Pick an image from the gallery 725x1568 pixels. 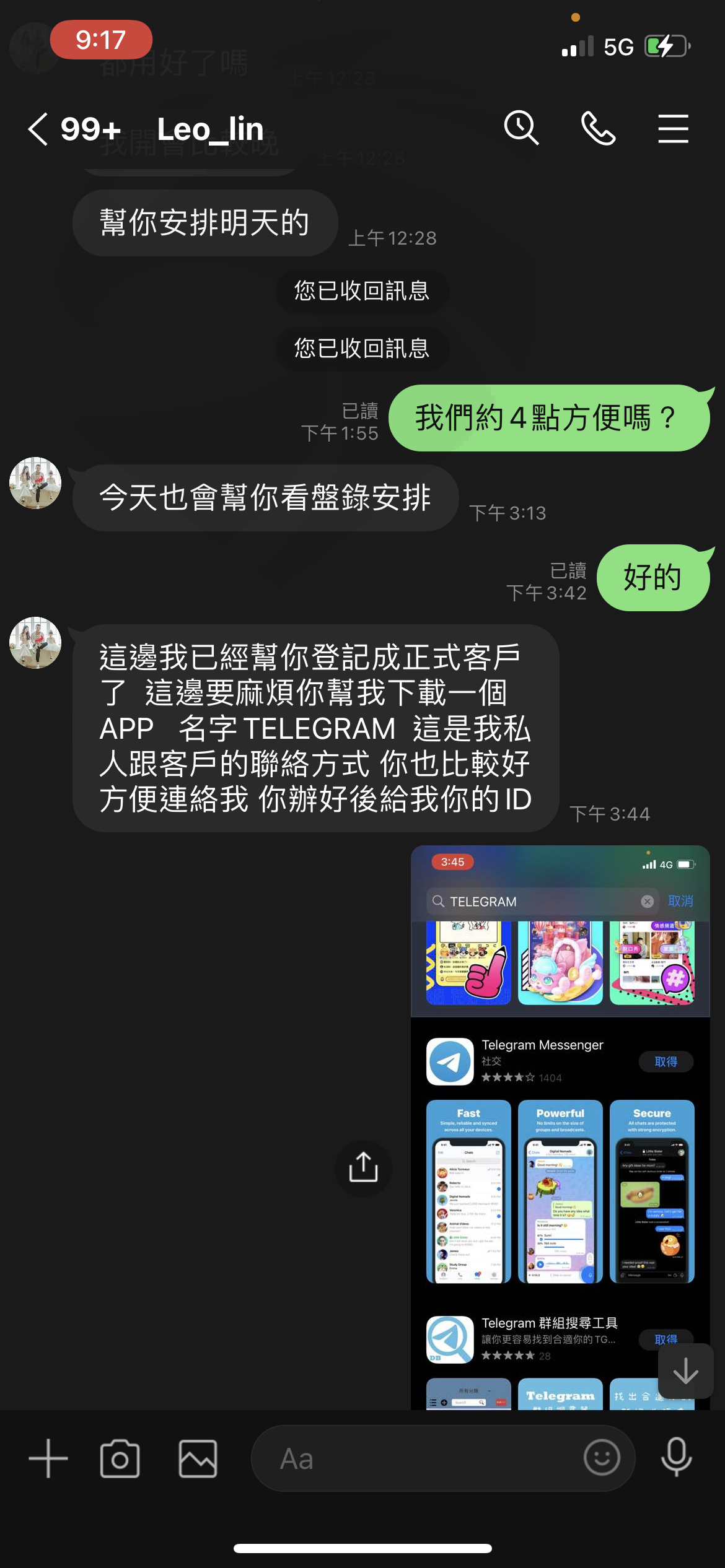click(198, 1458)
